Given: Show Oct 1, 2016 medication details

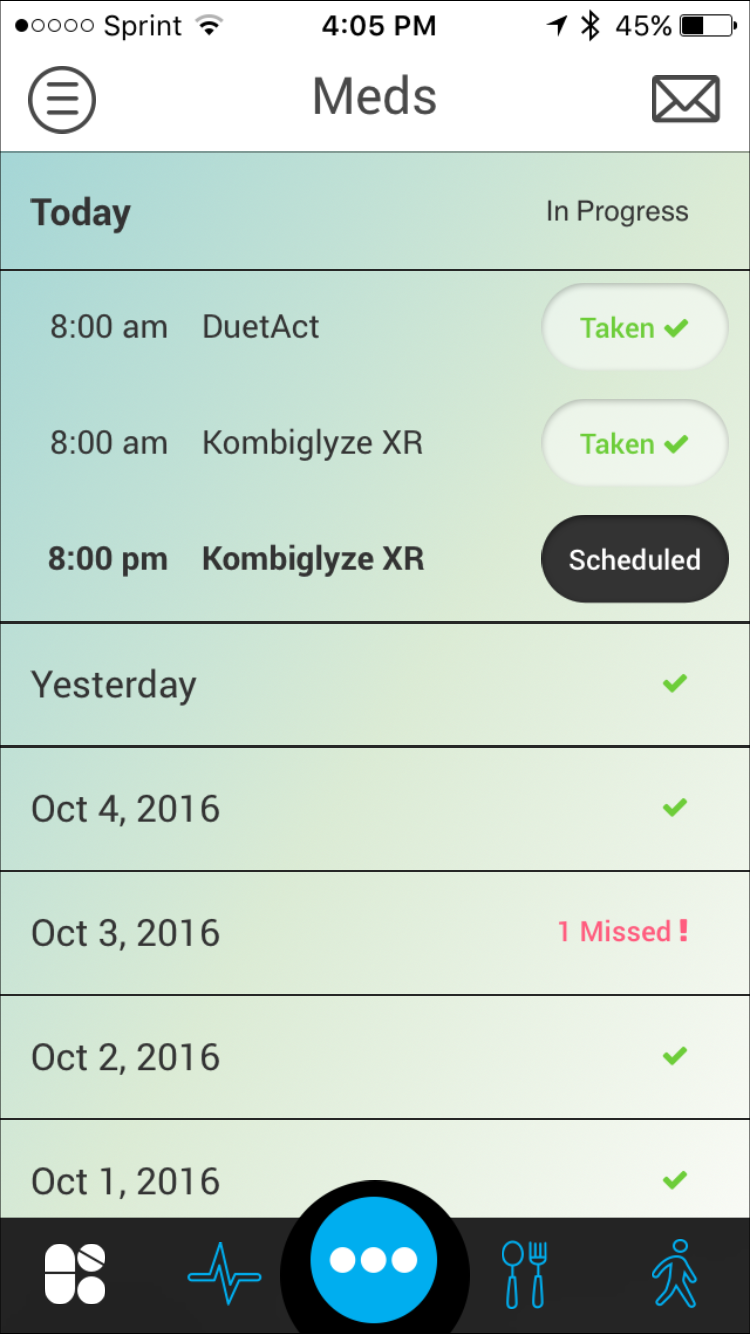Looking at the screenshot, I should click(x=375, y=1180).
